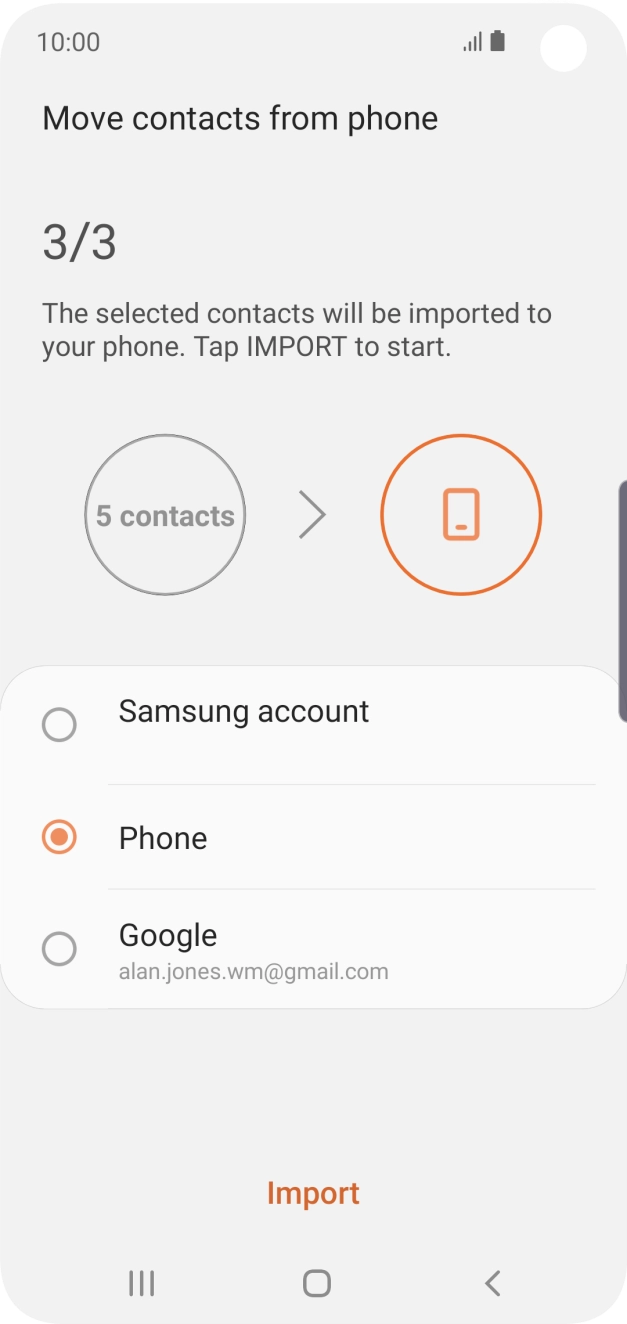Open recent apps from navigation bar
Screen dimensions: 627x1324
[142, 1283]
